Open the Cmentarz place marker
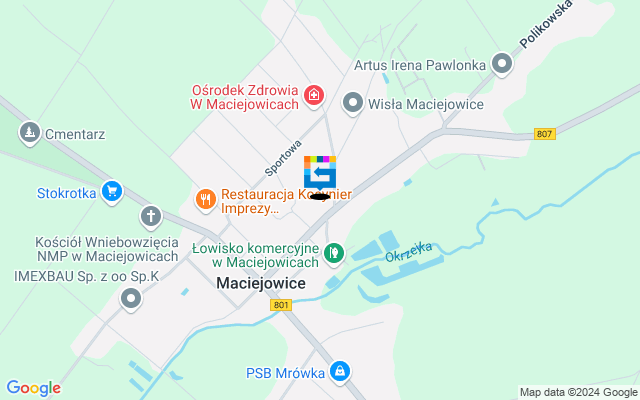This screenshot has height=400, width=640. tap(30, 132)
